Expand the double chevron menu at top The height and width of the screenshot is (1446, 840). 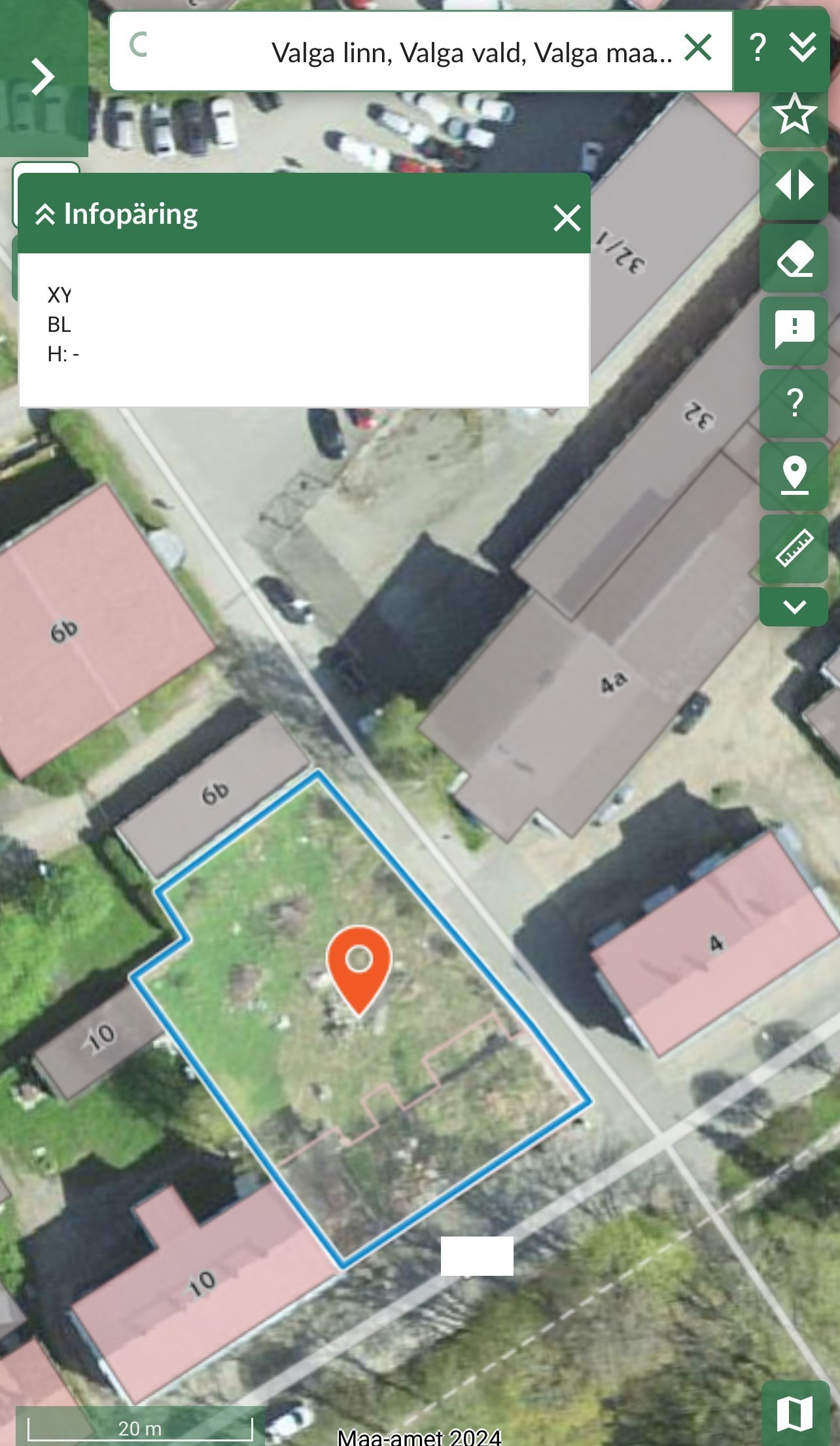(803, 48)
